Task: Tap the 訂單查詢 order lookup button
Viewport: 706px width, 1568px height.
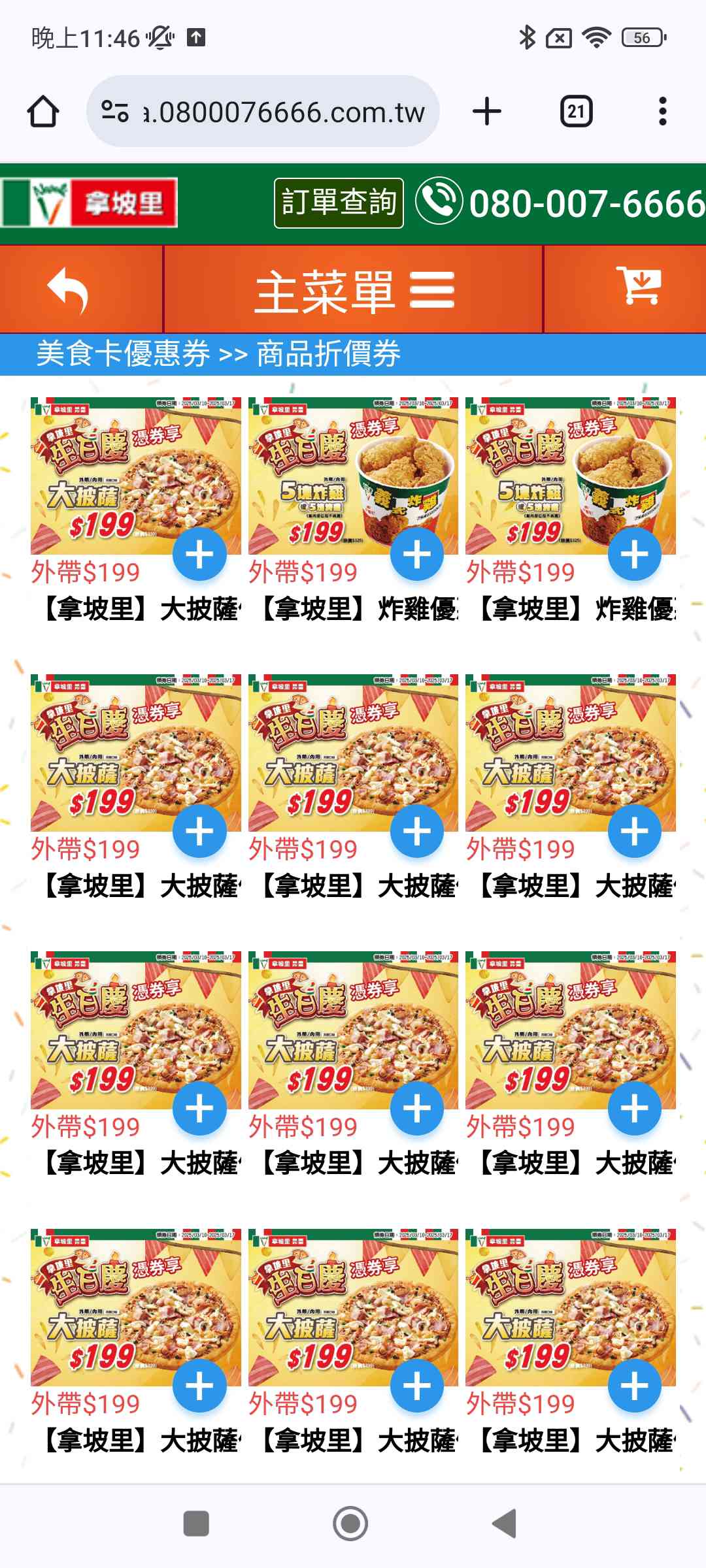Action: (x=339, y=203)
